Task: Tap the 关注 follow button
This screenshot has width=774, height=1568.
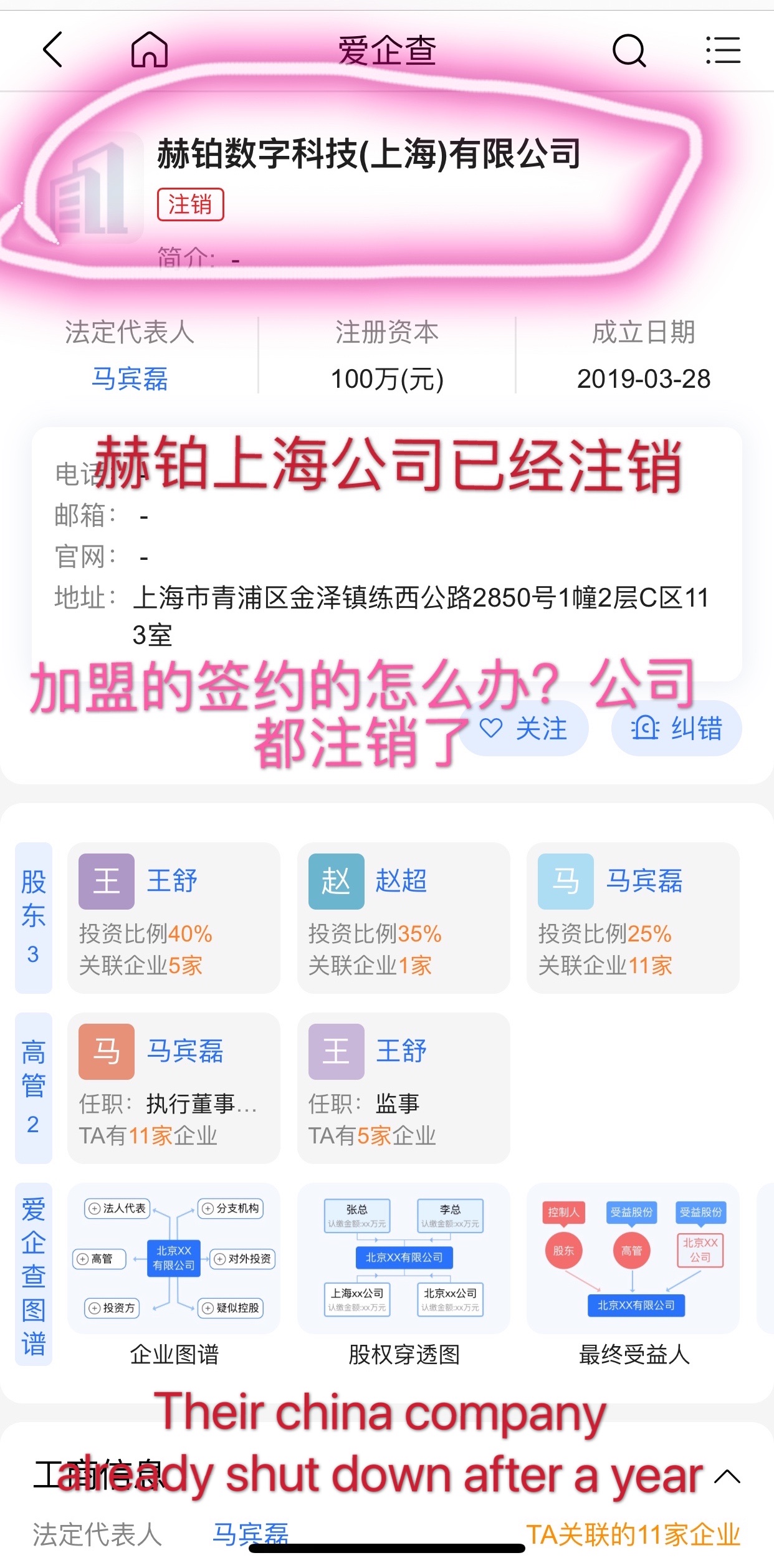Action: 525,728
